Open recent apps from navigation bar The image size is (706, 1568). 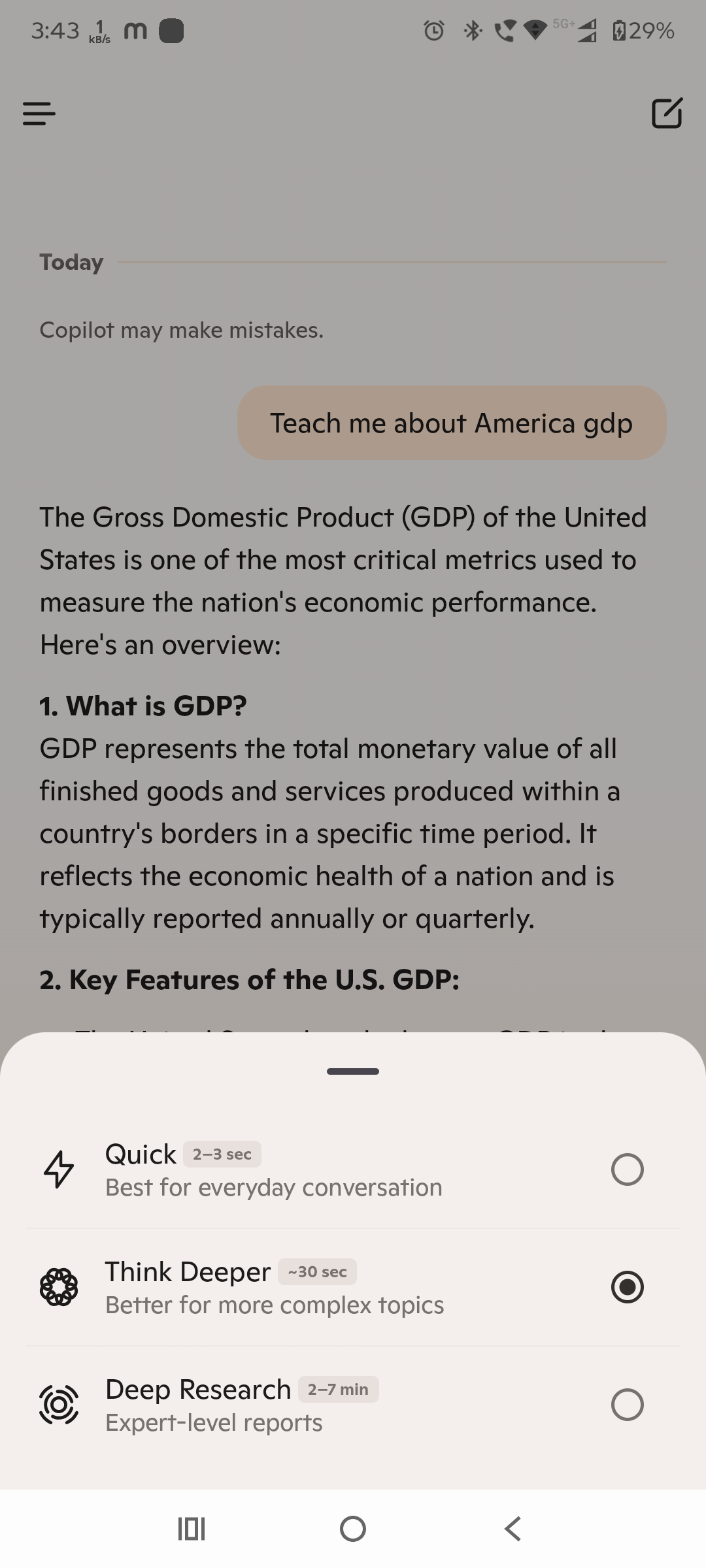[192, 1529]
